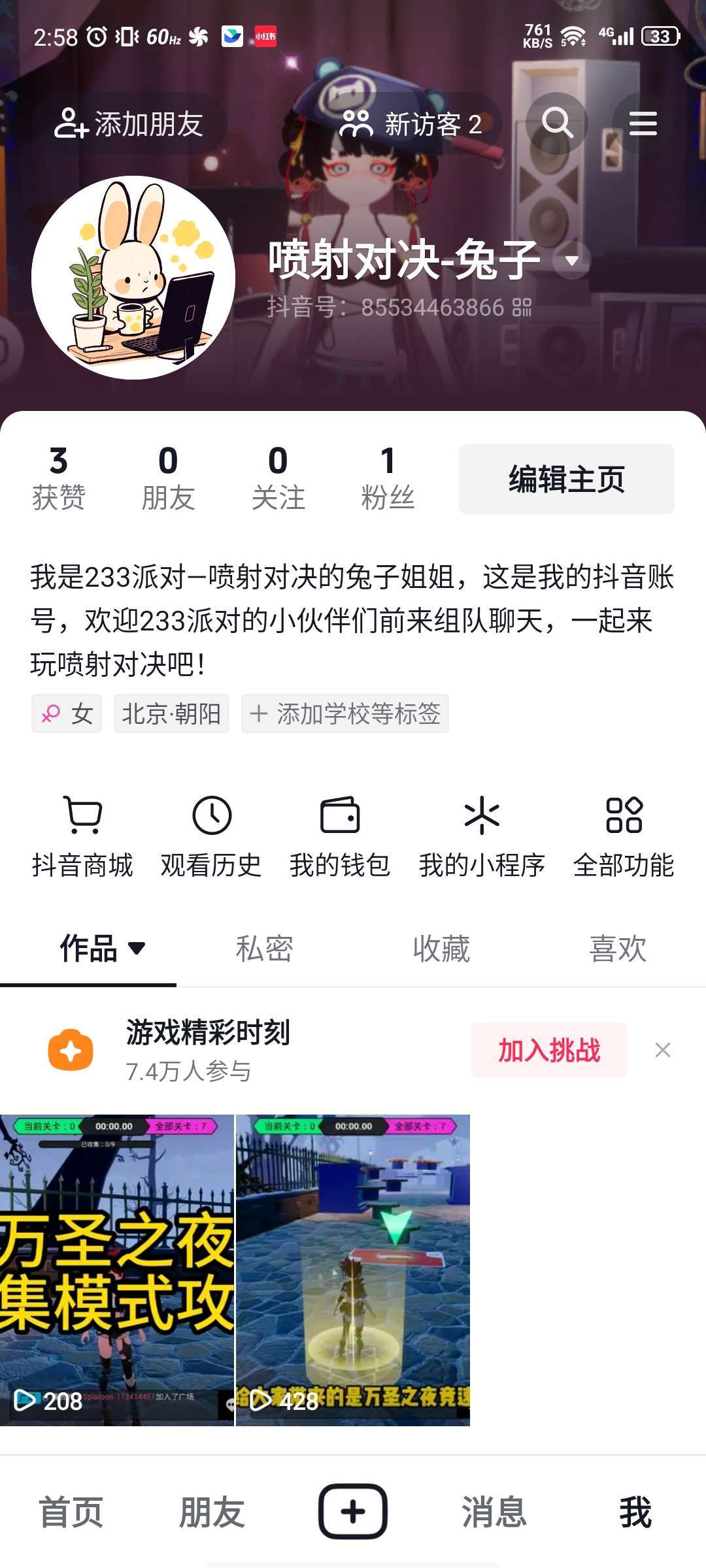Show 全部功能 all functions
Screen dimensions: 706x1568
[x=624, y=836]
